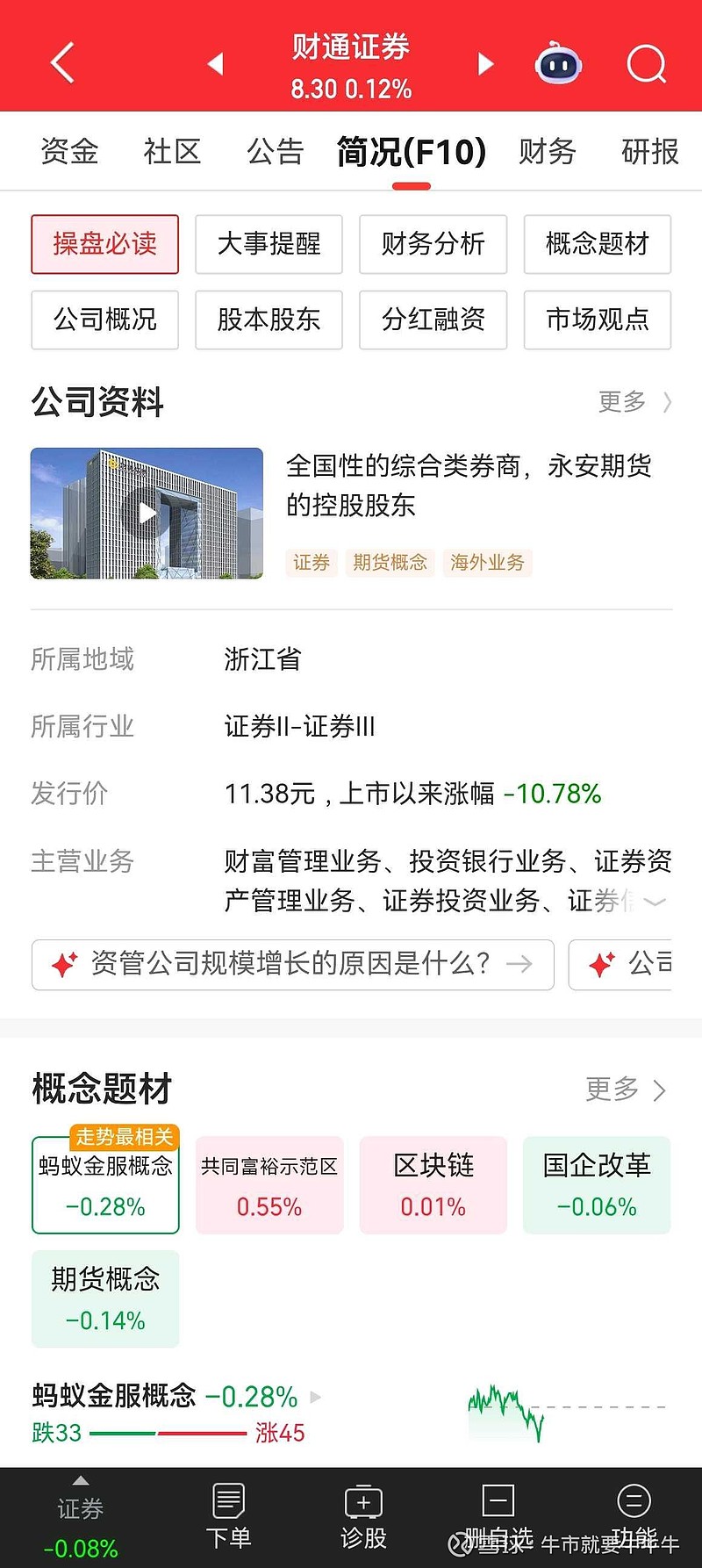The image size is (702, 1568).
Task: Switch to the previous stock
Action: pyautogui.click(x=216, y=63)
